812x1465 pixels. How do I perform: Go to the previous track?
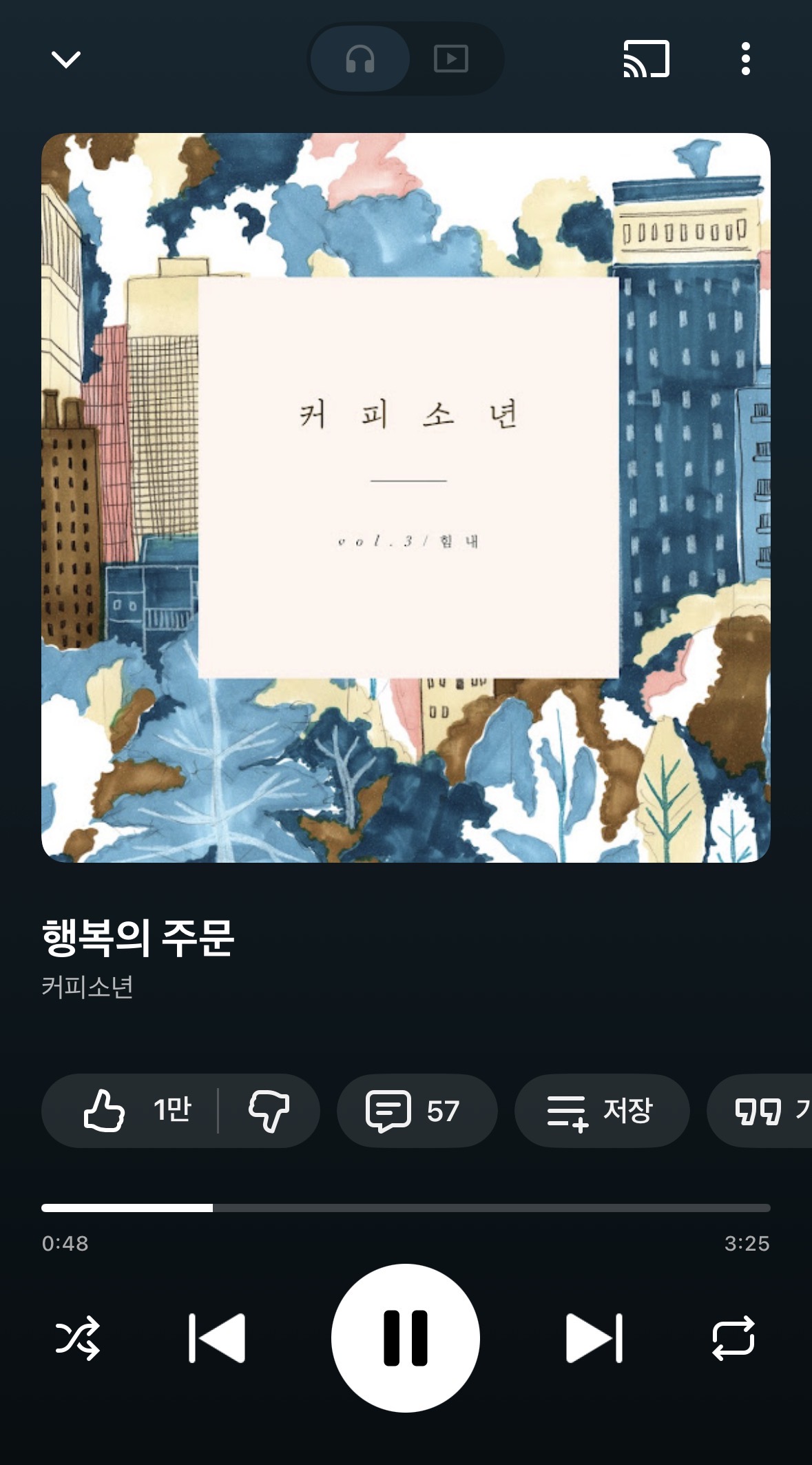click(x=217, y=1338)
